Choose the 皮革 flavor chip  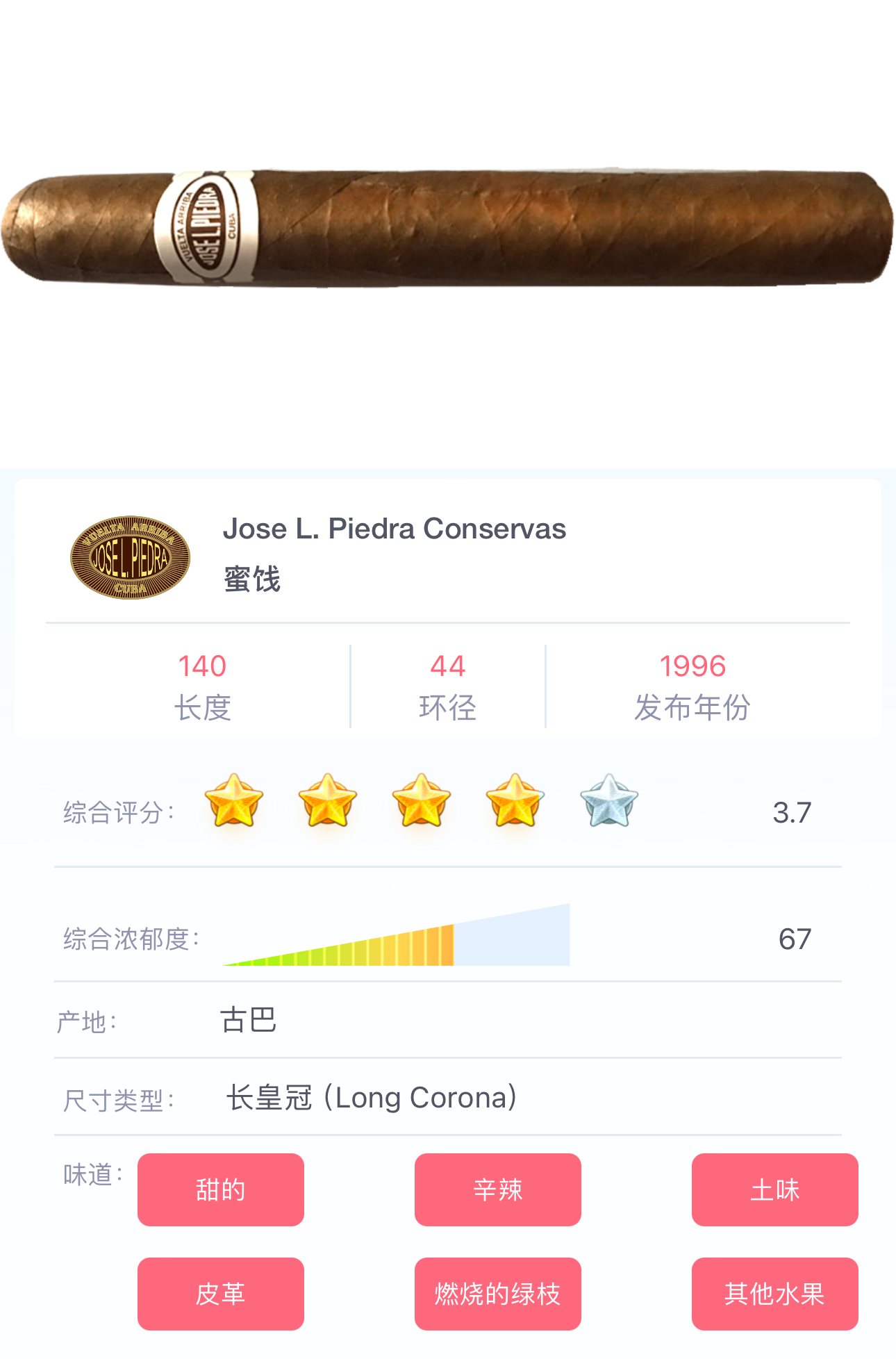[220, 1293]
